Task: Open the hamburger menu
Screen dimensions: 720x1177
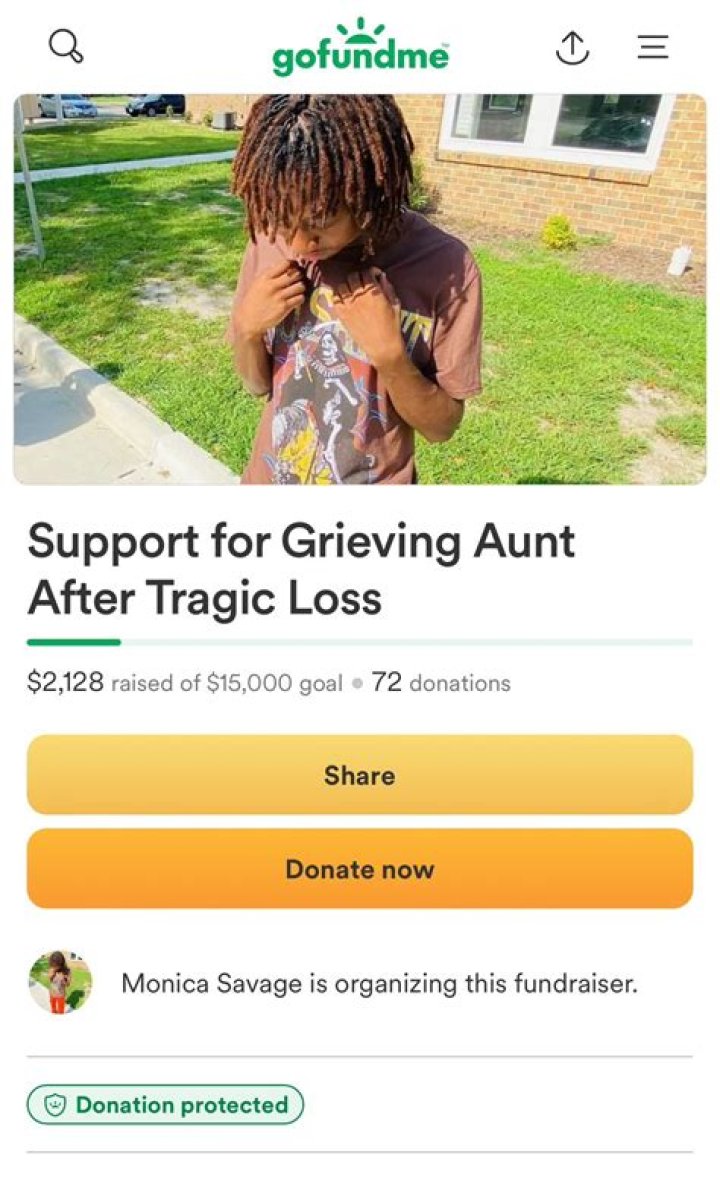Action: [653, 47]
